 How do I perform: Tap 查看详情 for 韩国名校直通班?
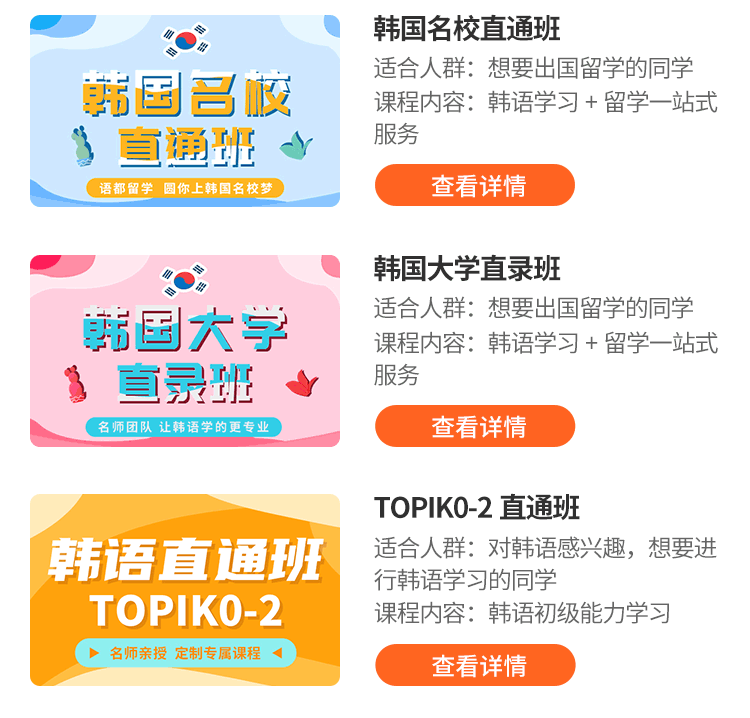(475, 186)
